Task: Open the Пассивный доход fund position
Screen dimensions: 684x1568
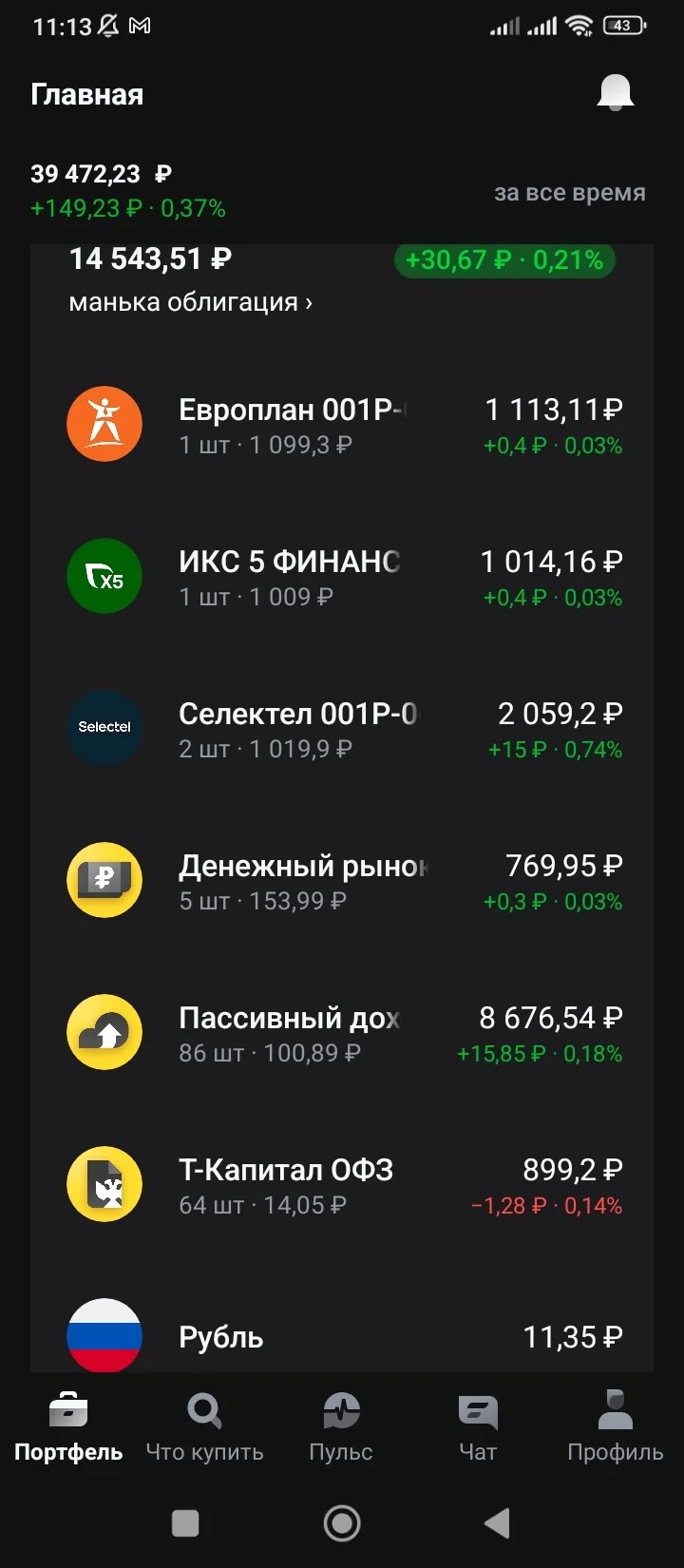Action: click(x=342, y=1033)
